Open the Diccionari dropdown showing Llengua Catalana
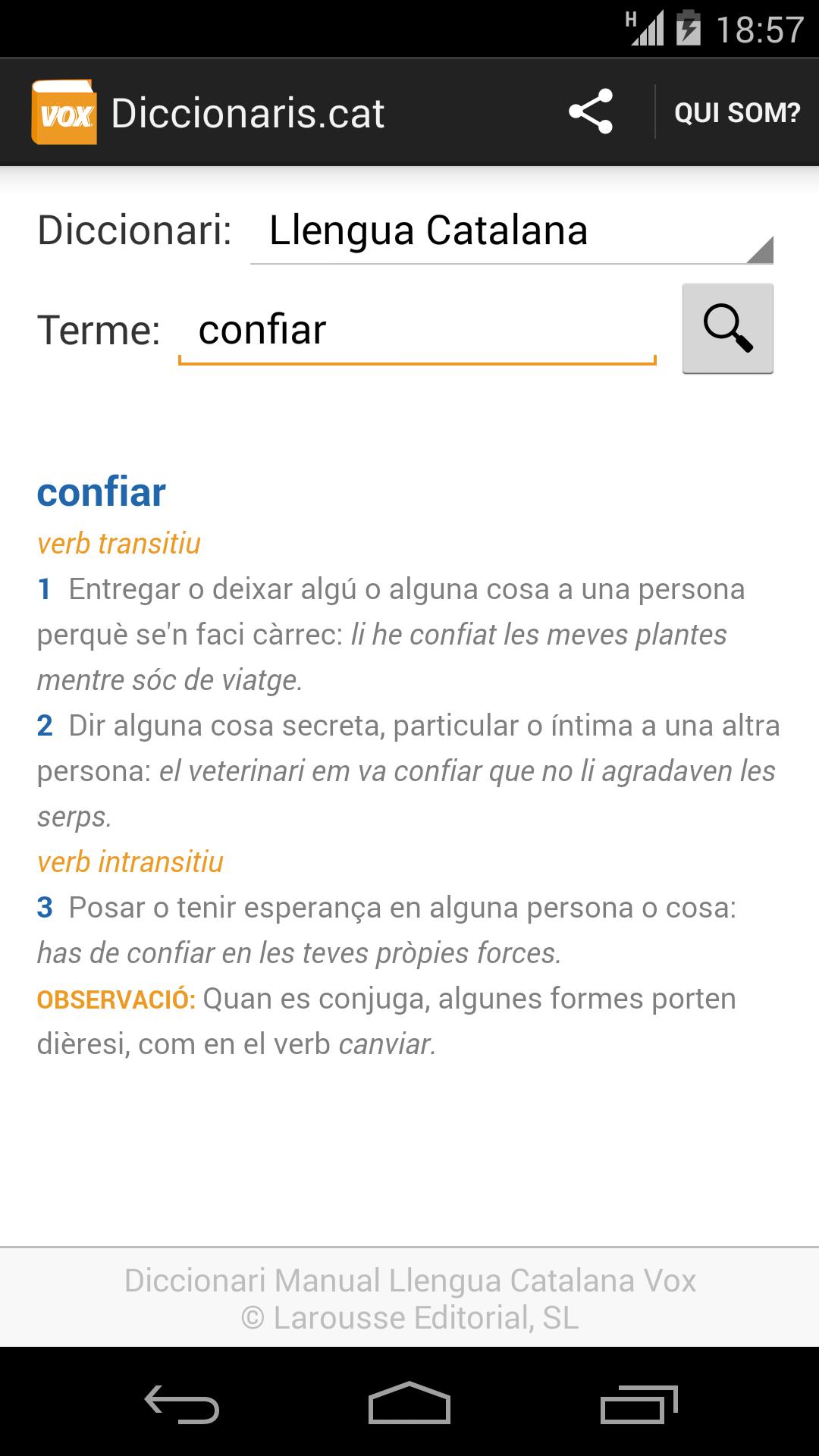Screen dimensions: 819x1456 [x=511, y=231]
